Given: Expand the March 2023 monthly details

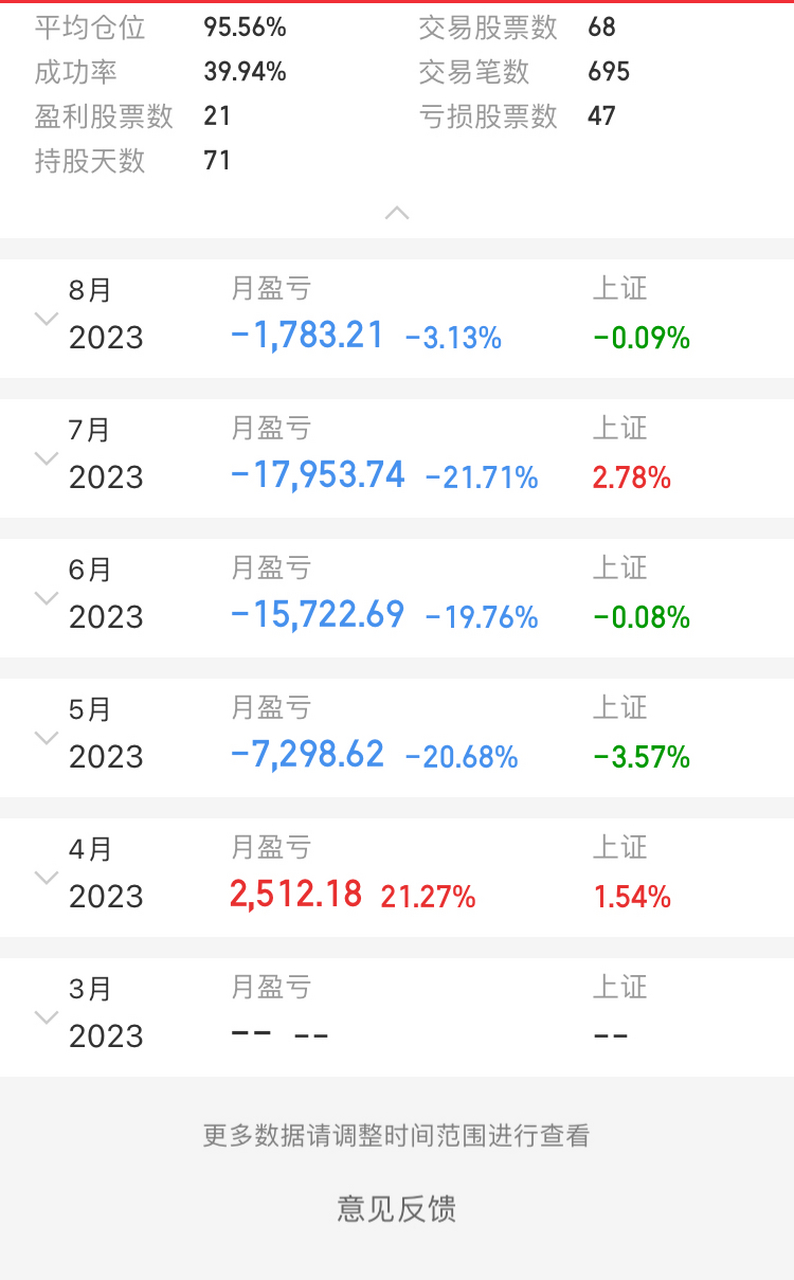Looking at the screenshot, I should (x=45, y=1017).
